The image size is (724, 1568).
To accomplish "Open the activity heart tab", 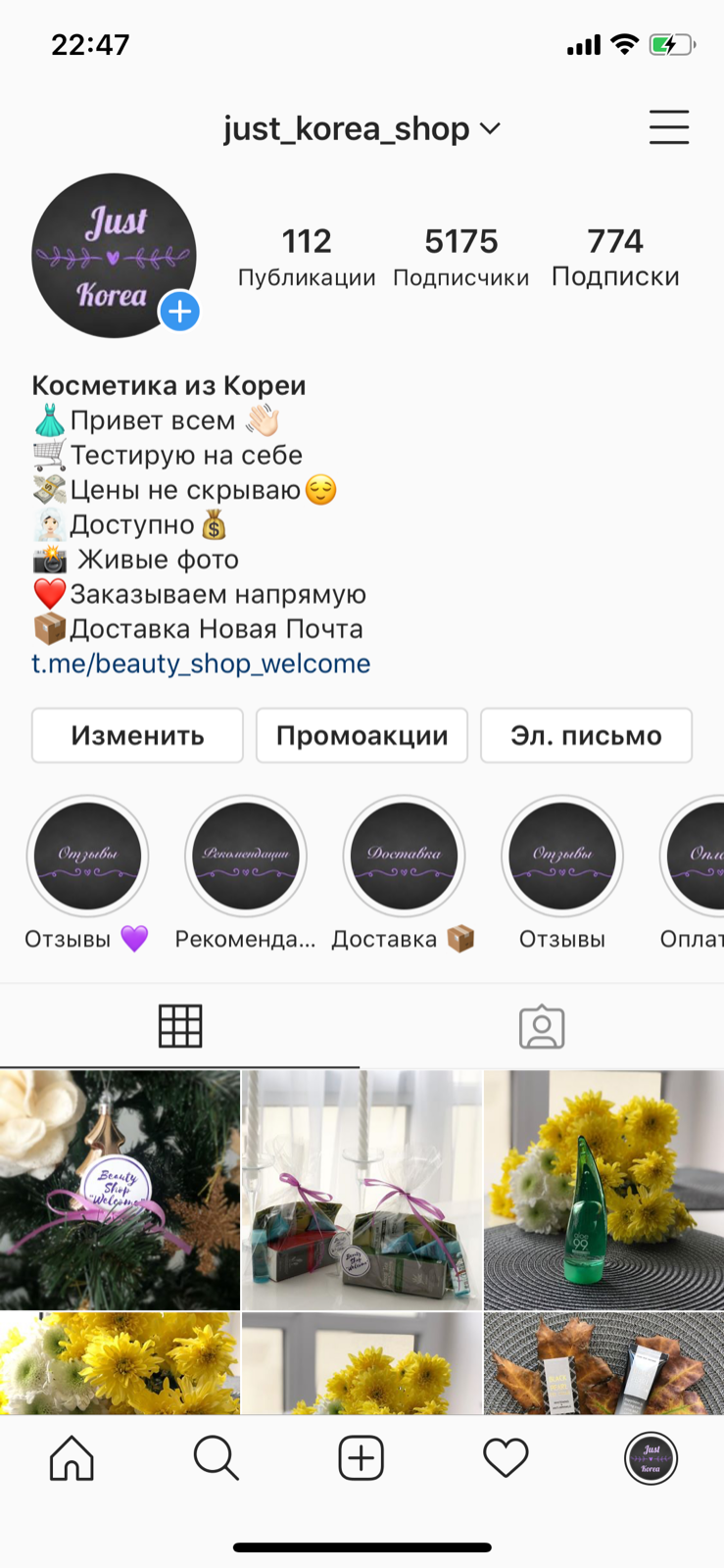I will click(506, 1458).
